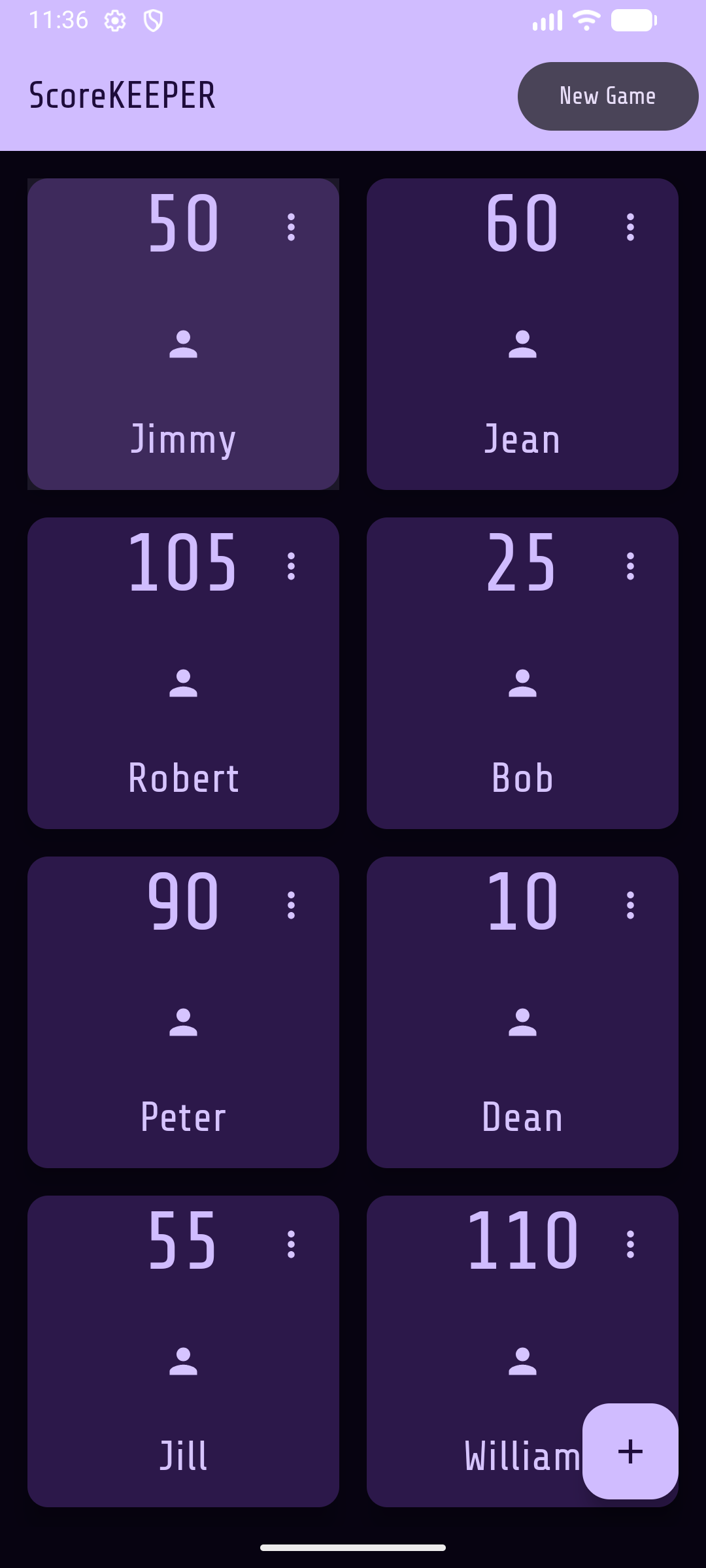Click Jill's player avatar icon
Screen dimensions: 706x1568
(184, 1363)
